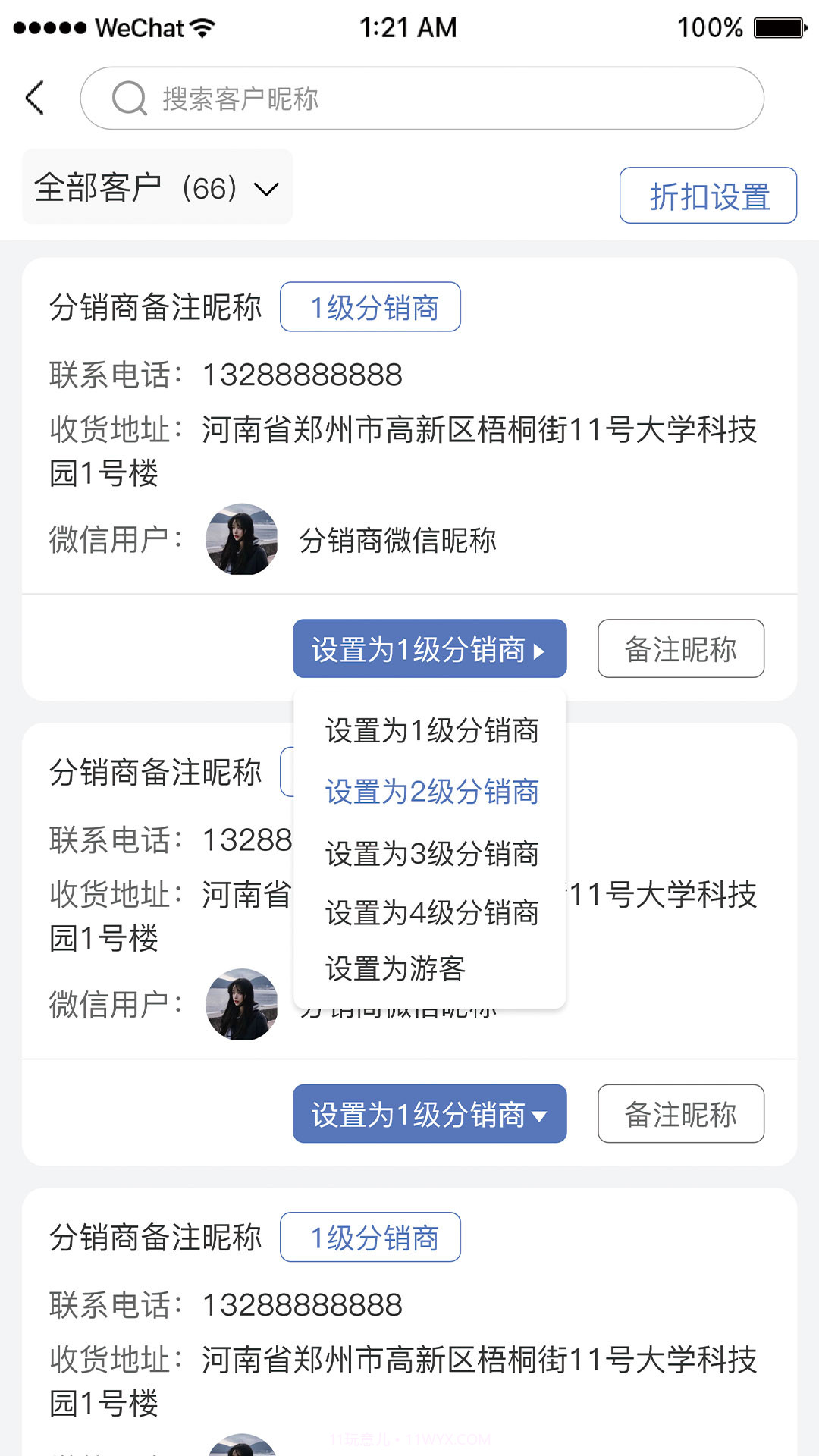The width and height of the screenshot is (819, 1456).
Task: Tap the back chevron arrow
Action: 33,99
